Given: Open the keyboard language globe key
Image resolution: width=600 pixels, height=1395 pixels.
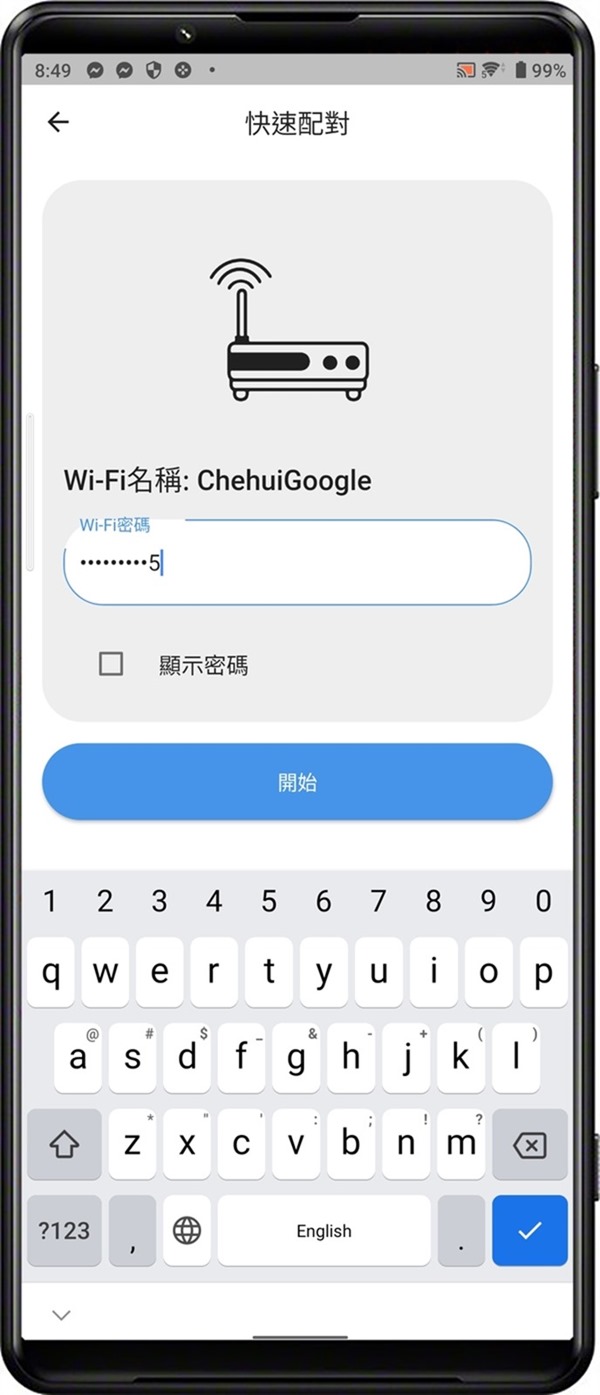Looking at the screenshot, I should (x=187, y=1231).
